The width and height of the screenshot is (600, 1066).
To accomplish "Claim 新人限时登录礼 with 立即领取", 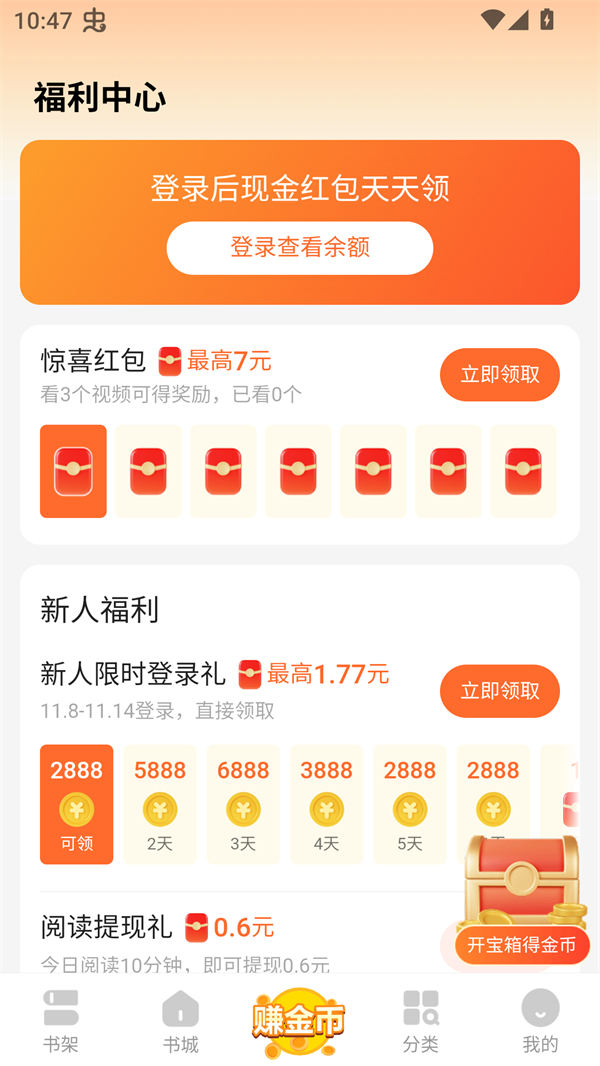I will tap(499, 691).
